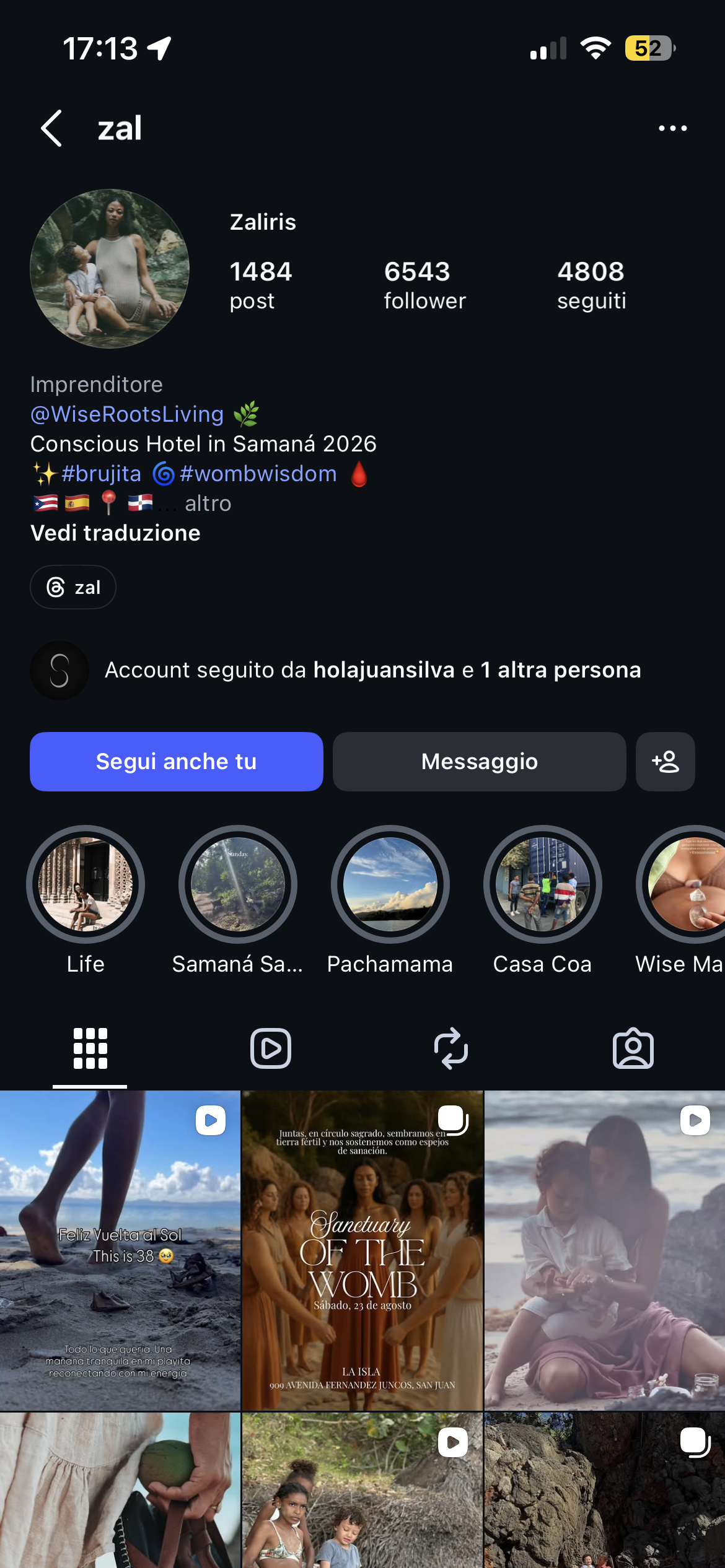725x1568 pixels.
Task: Open the Sanctuary of the Womb post
Action: [362, 1250]
